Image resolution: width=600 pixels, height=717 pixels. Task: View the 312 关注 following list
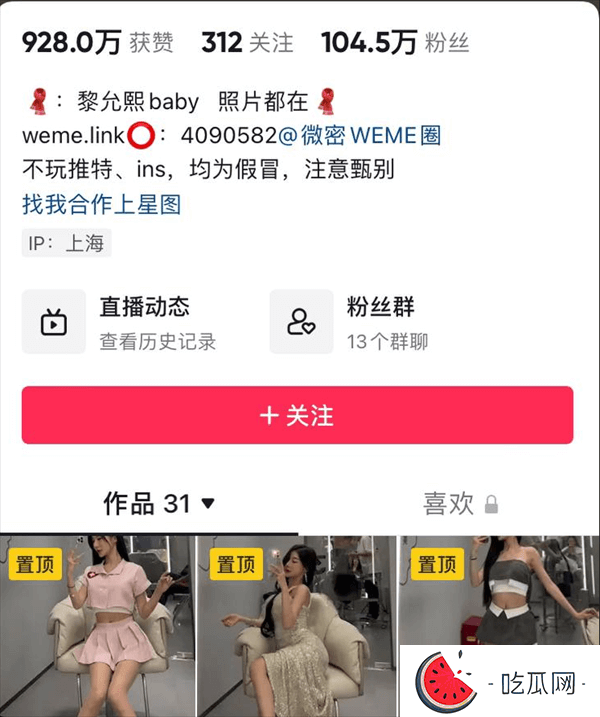click(247, 43)
